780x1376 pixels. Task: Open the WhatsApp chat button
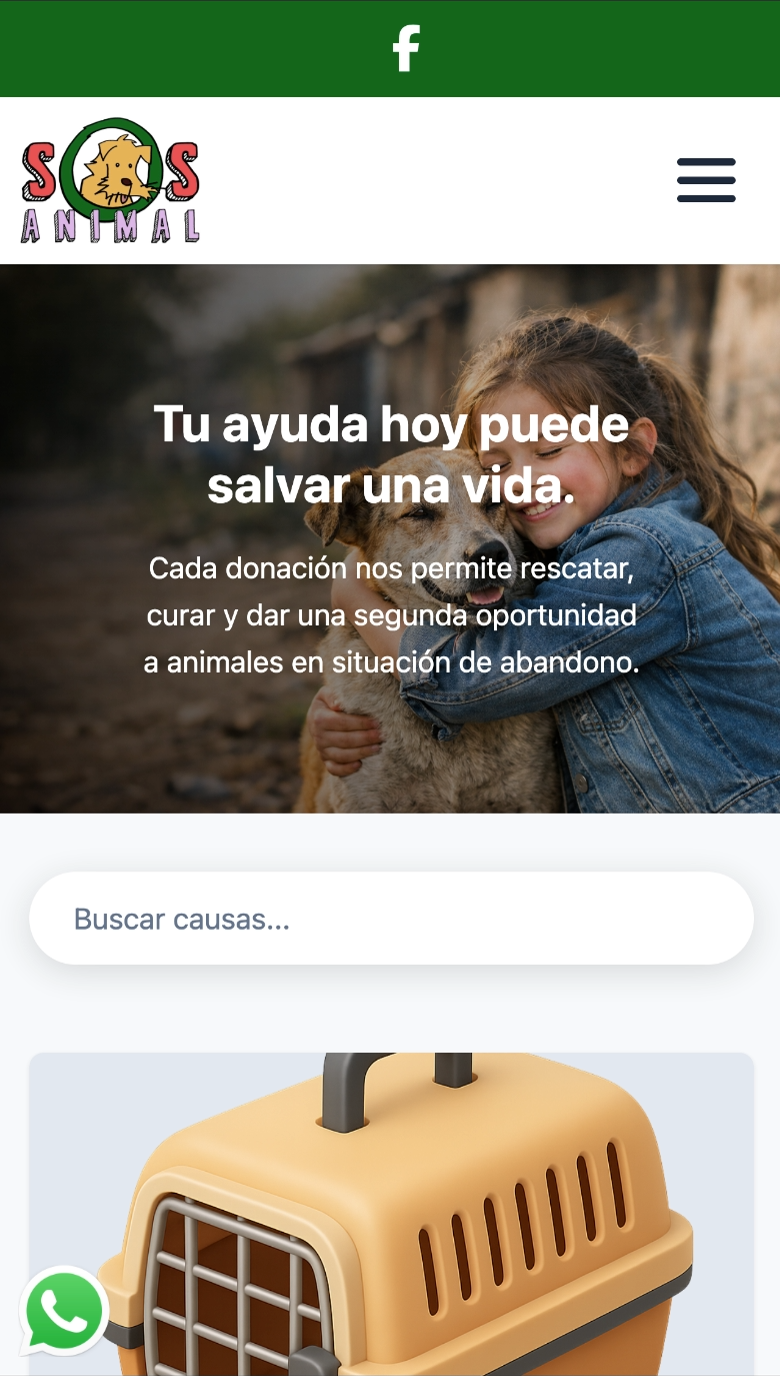[65, 1311]
